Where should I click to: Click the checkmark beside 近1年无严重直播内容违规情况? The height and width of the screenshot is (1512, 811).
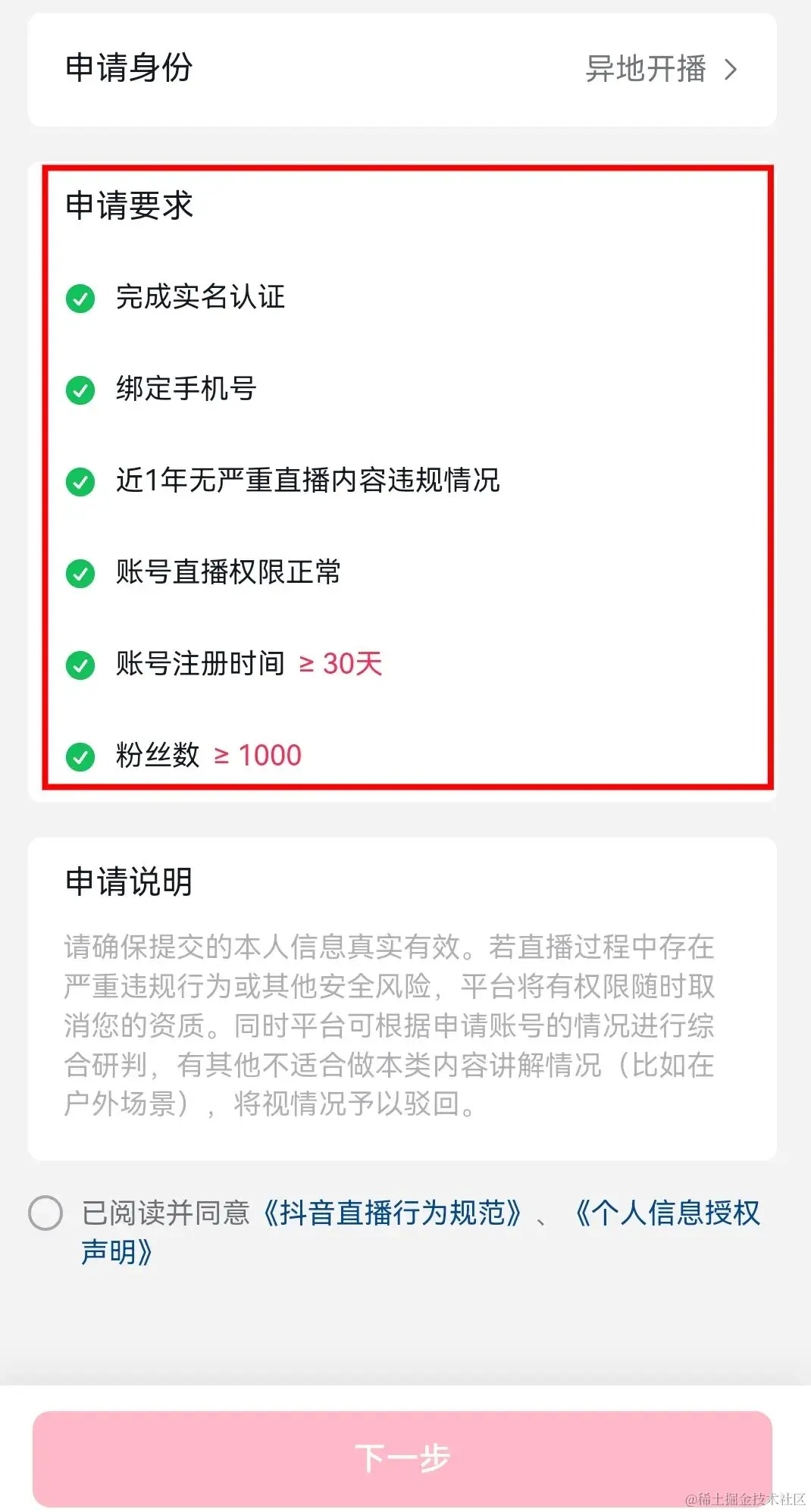pos(80,482)
